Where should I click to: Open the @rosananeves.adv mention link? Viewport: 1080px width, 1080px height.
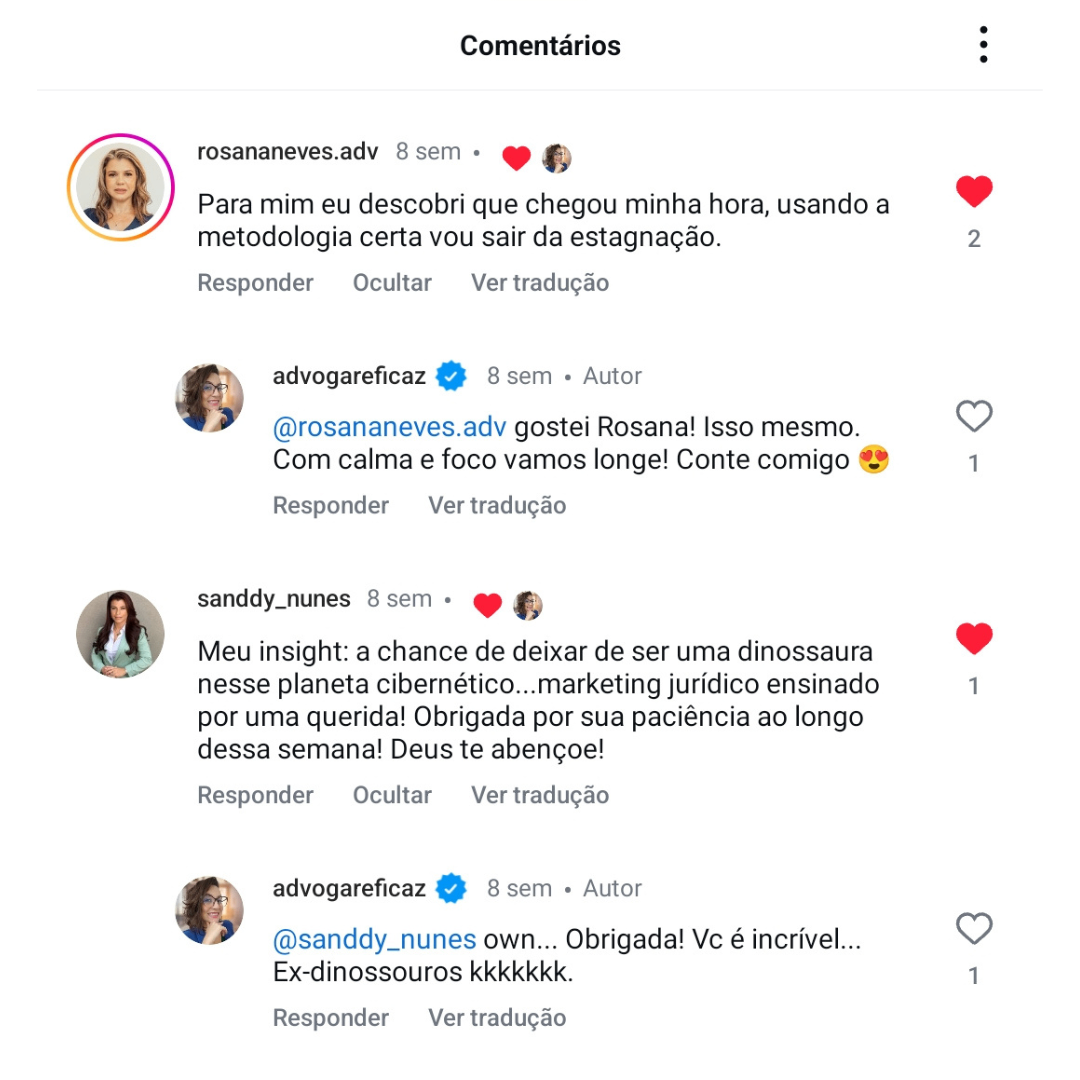(x=389, y=428)
